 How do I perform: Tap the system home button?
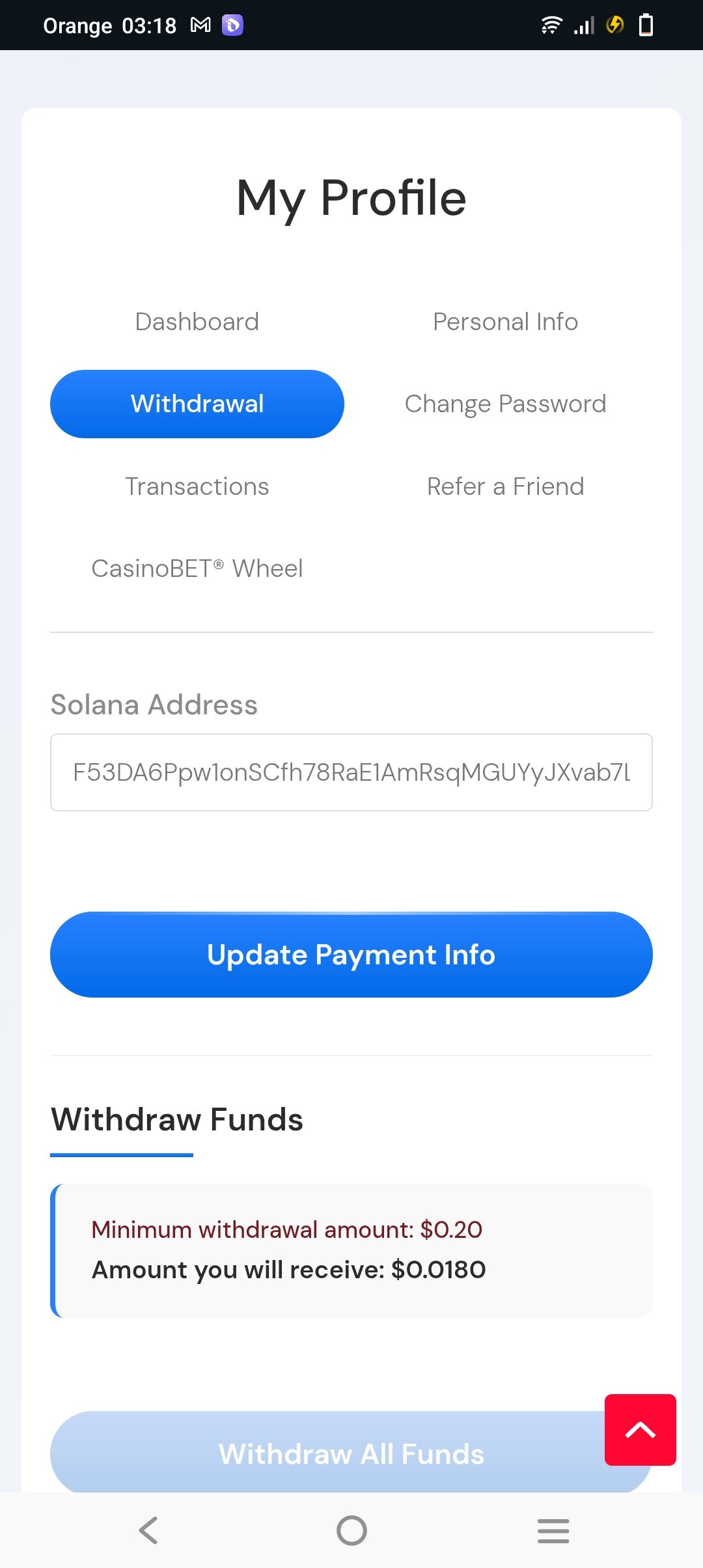[351, 1530]
